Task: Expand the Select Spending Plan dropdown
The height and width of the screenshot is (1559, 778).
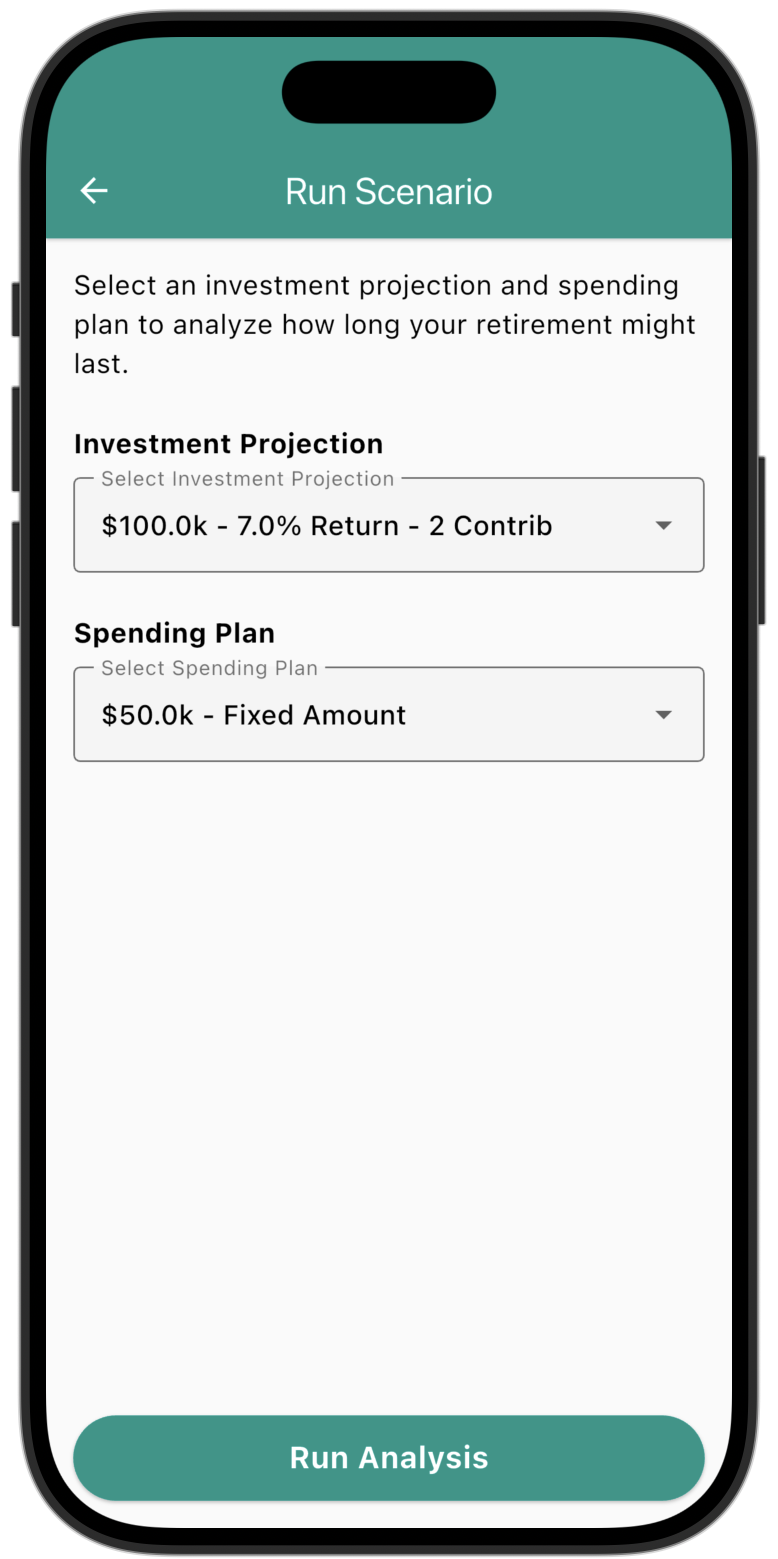Action: tap(388, 715)
